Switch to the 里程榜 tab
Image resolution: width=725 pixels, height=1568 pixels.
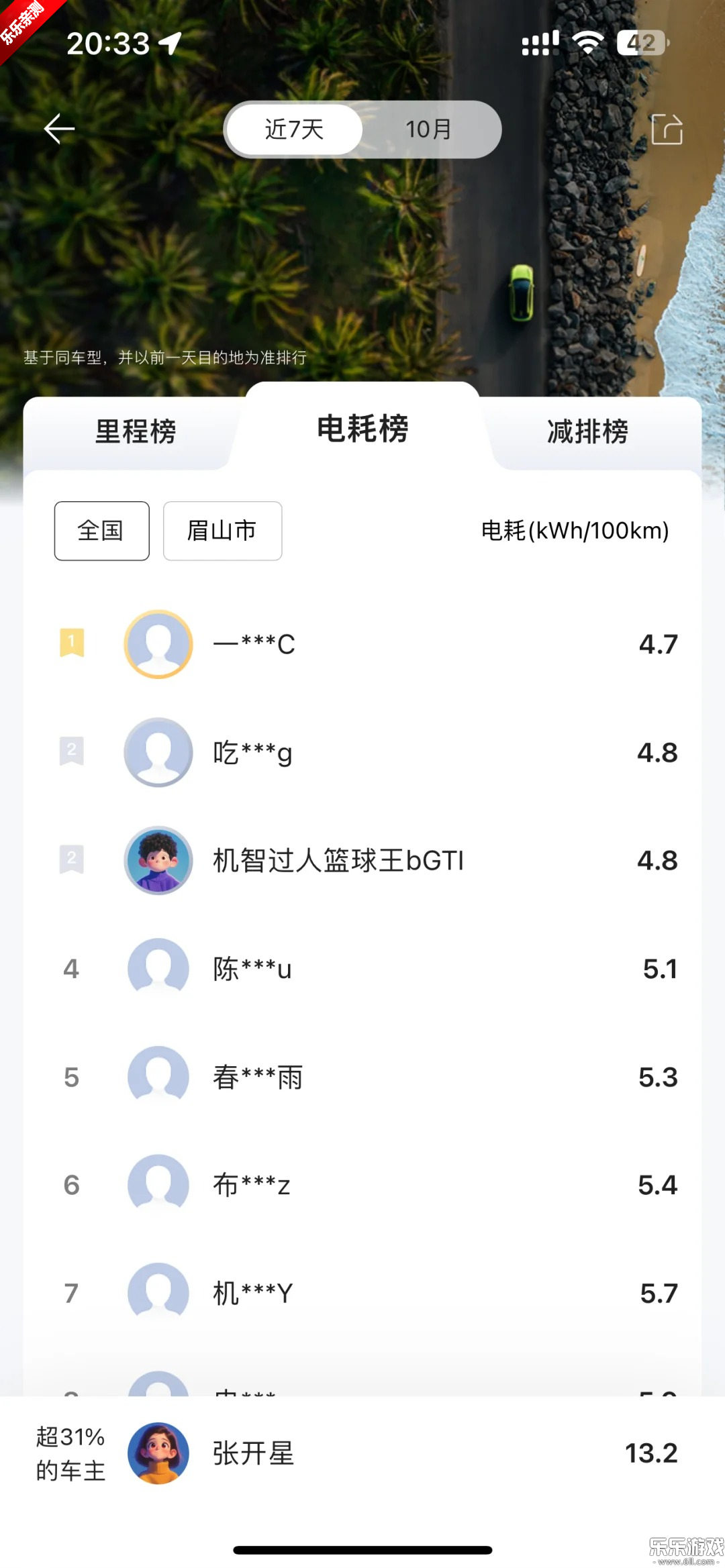[x=135, y=433]
